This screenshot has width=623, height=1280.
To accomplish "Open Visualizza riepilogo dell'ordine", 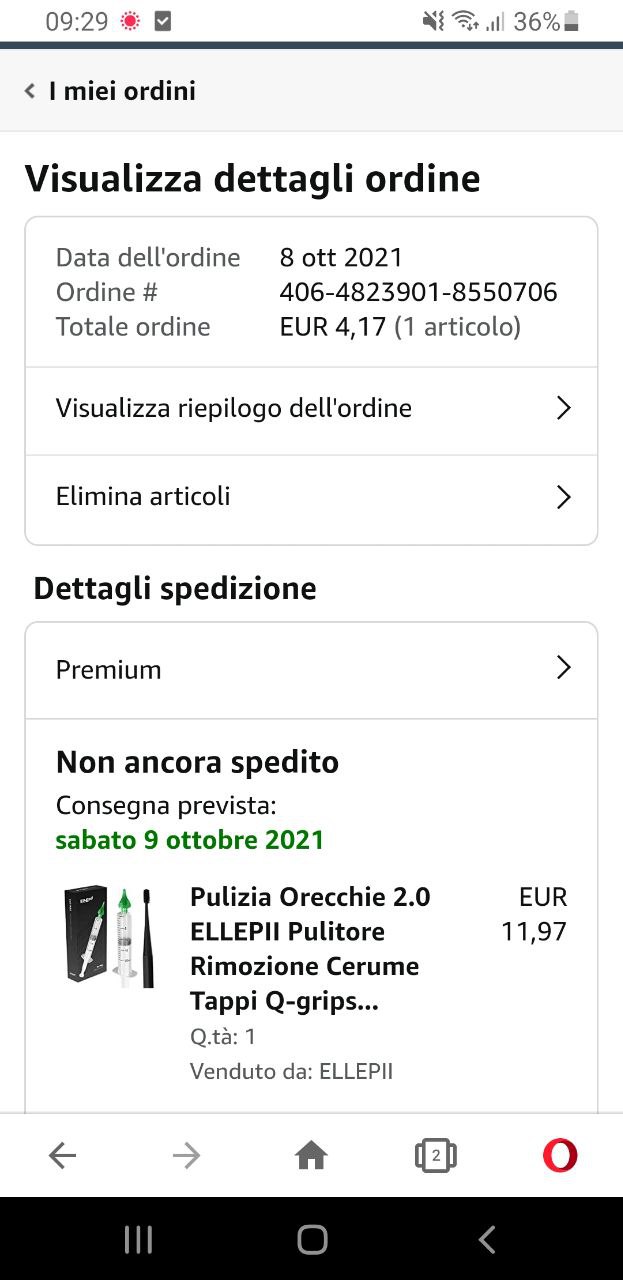I will (x=311, y=408).
